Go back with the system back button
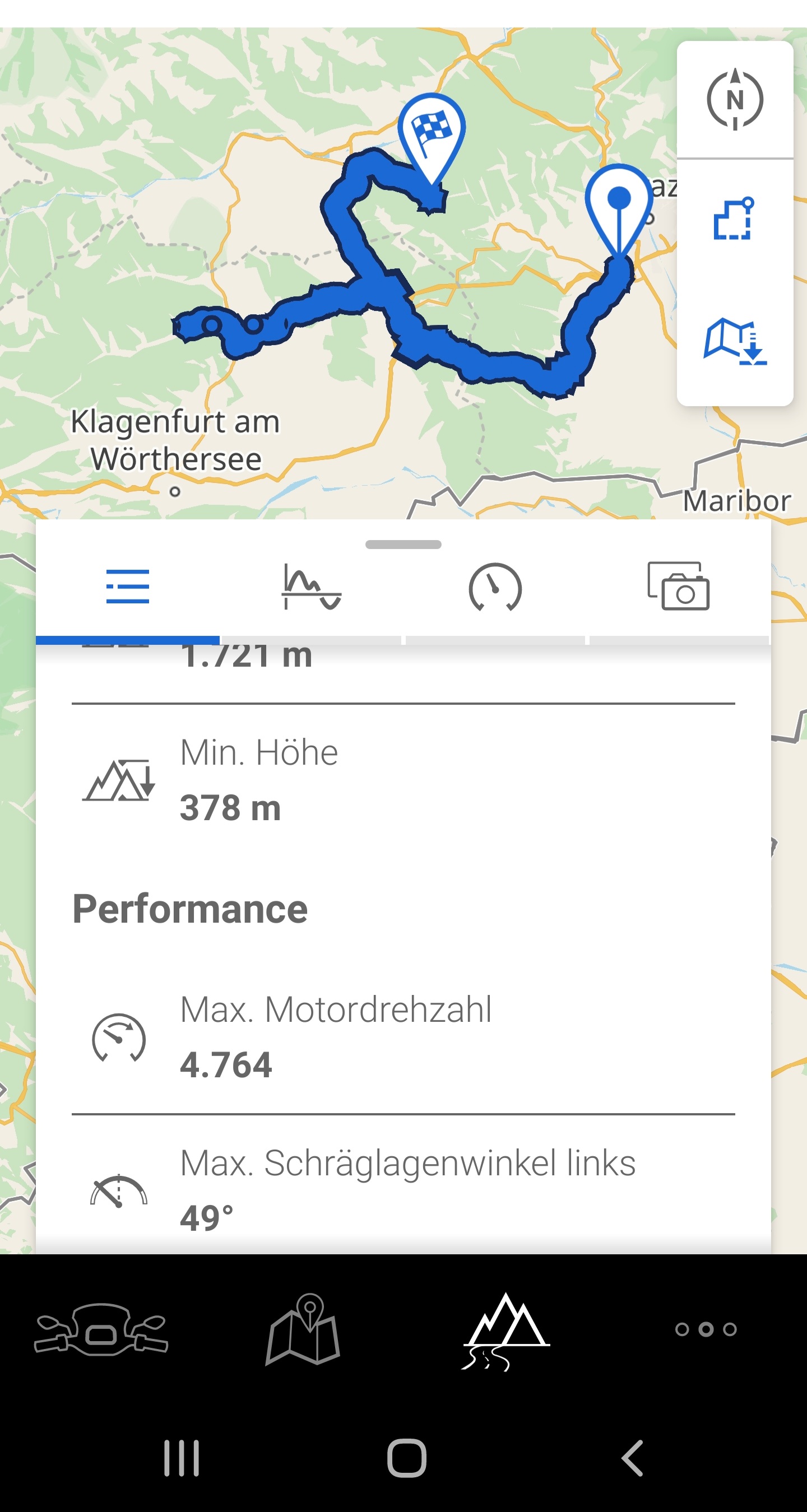 [x=633, y=1458]
